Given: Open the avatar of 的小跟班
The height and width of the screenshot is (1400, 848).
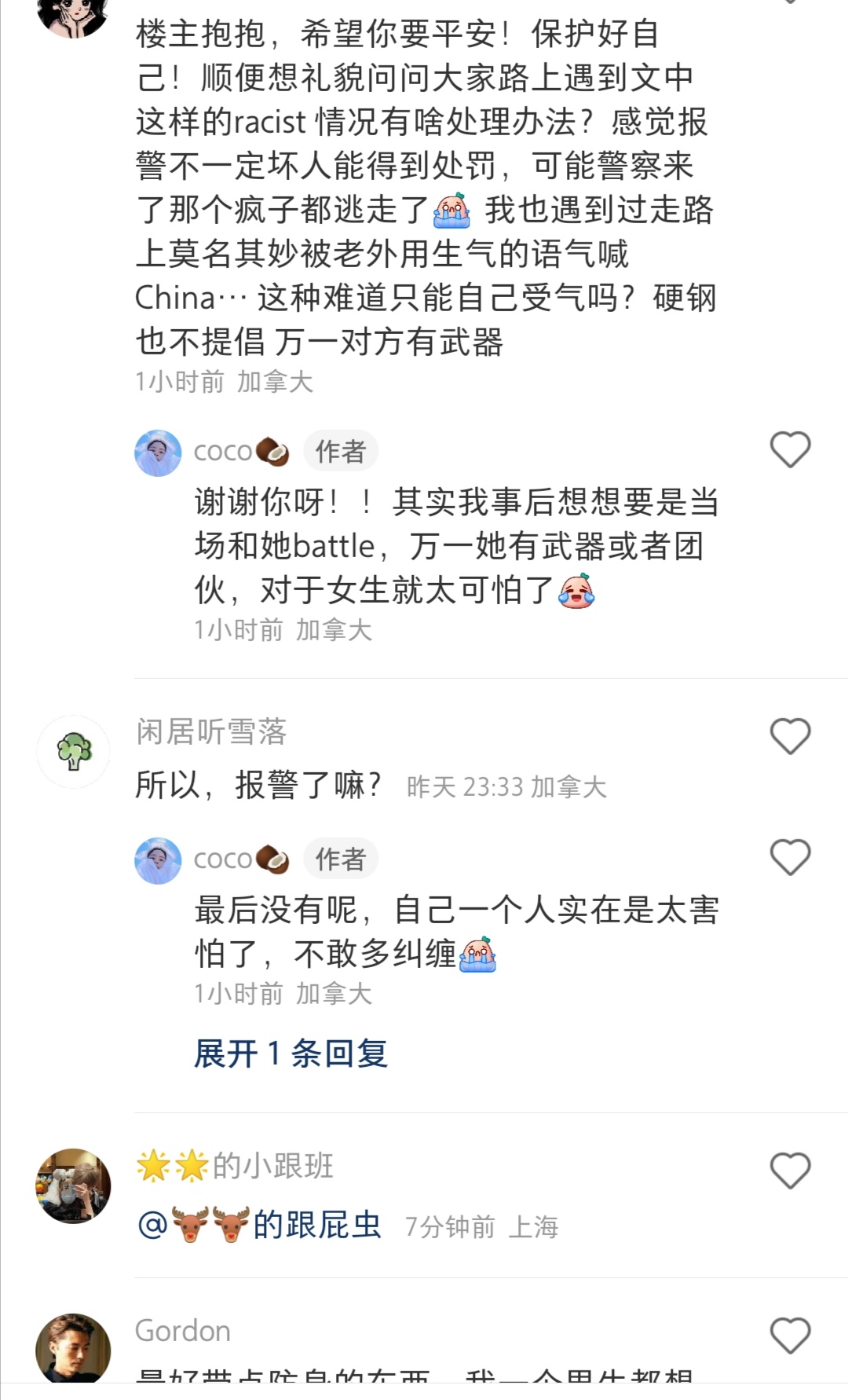Looking at the screenshot, I should click(74, 1186).
